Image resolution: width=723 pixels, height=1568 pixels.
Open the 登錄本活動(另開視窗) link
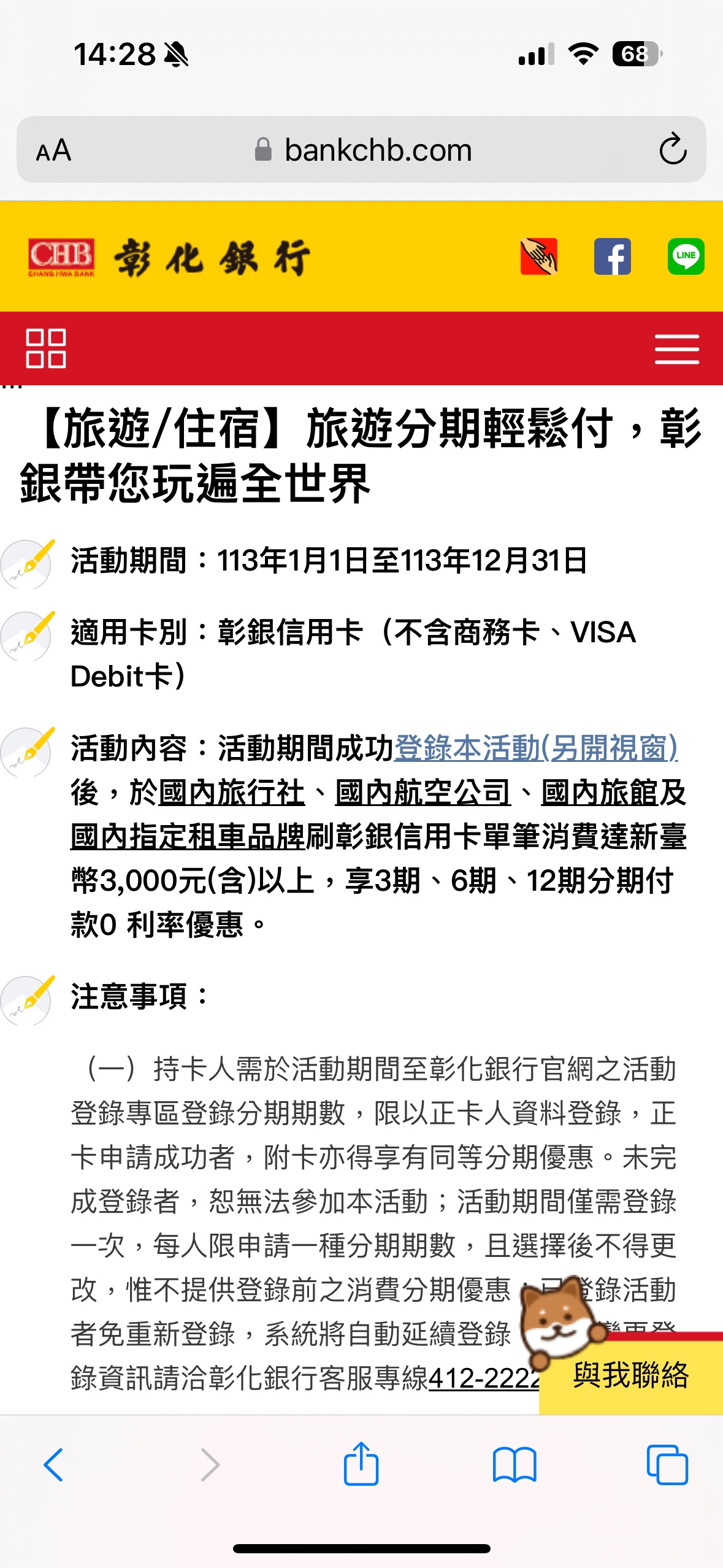pos(536,748)
